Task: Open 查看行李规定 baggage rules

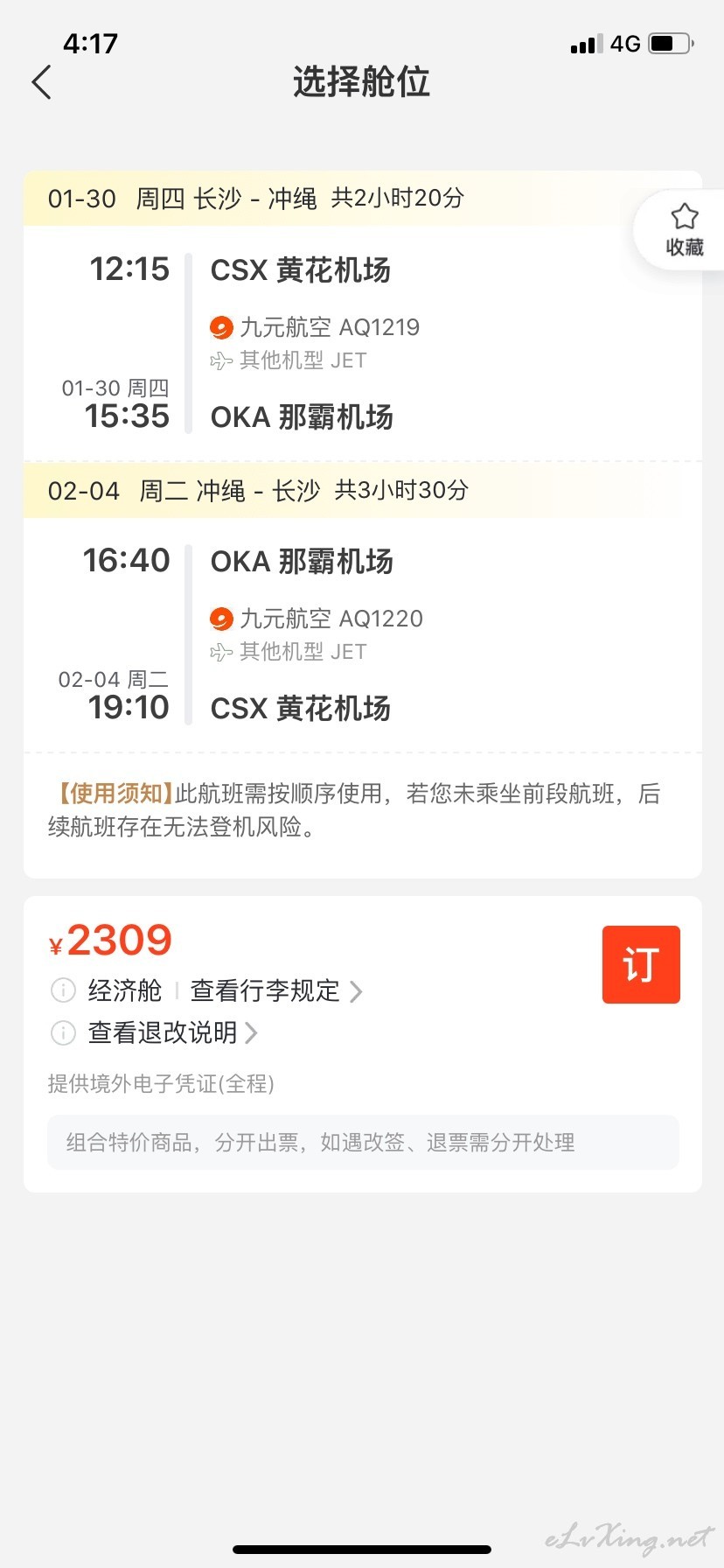Action: pyautogui.click(x=275, y=990)
